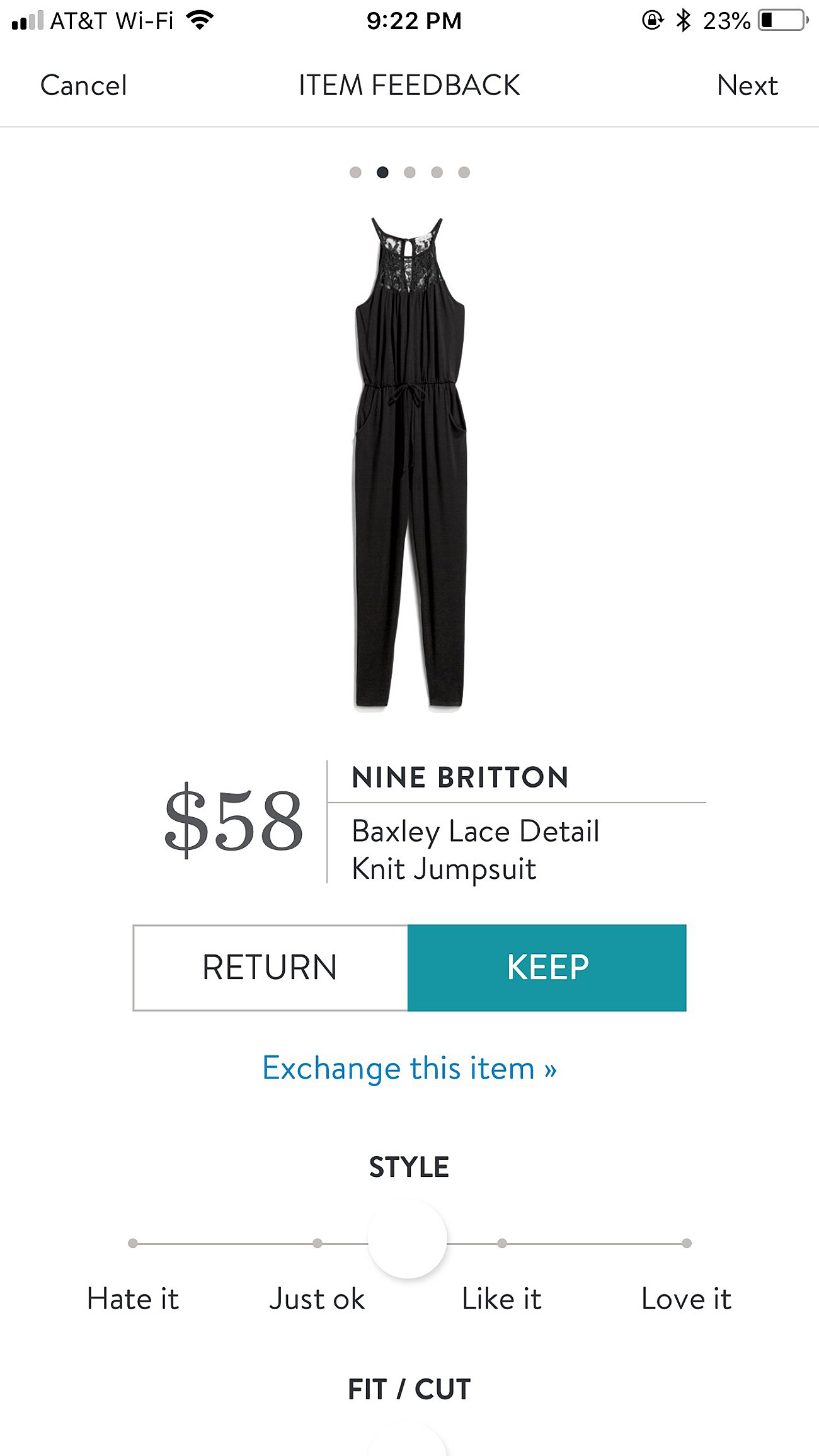Viewport: 819px width, 1456px height.
Task: Rate style as Love it
Action: click(687, 1244)
